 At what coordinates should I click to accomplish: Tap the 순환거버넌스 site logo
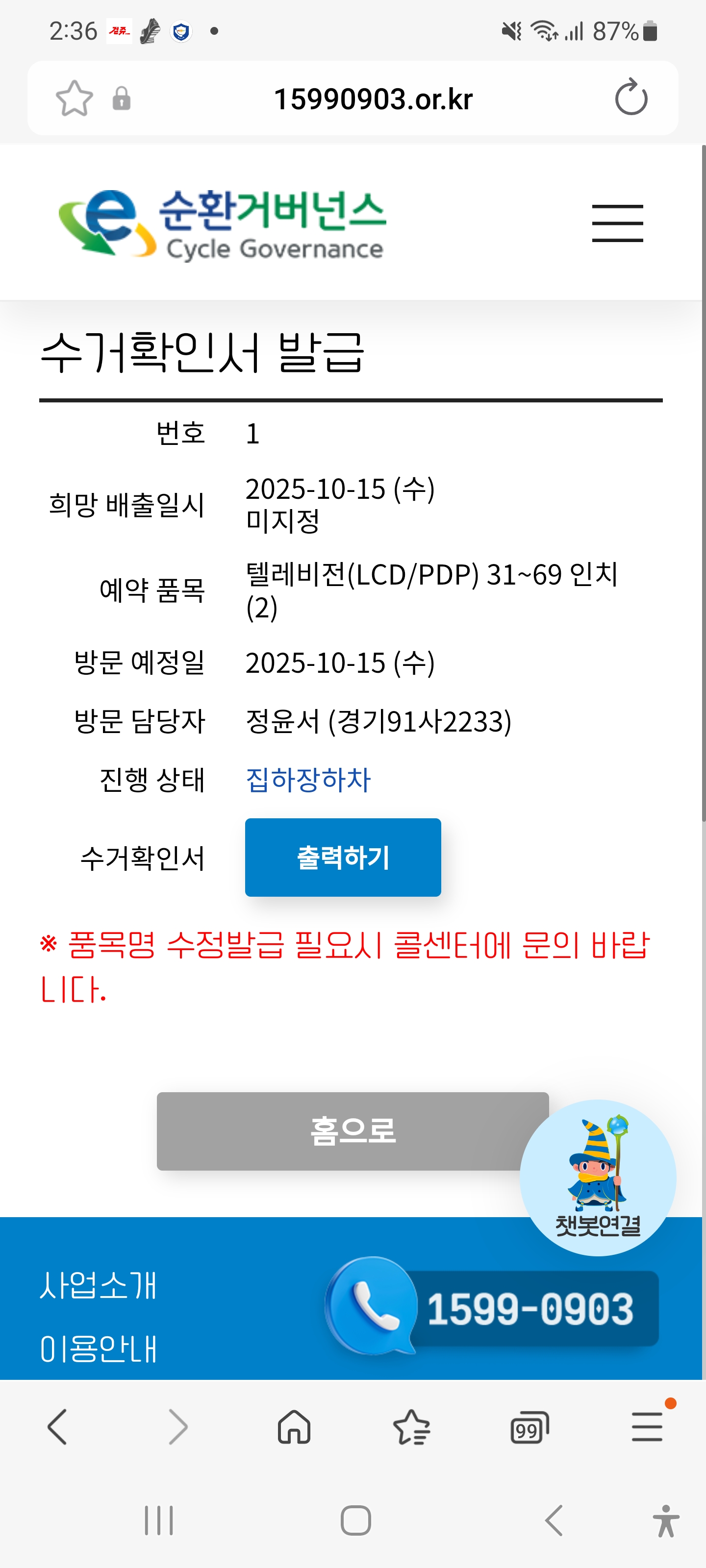coord(223,223)
